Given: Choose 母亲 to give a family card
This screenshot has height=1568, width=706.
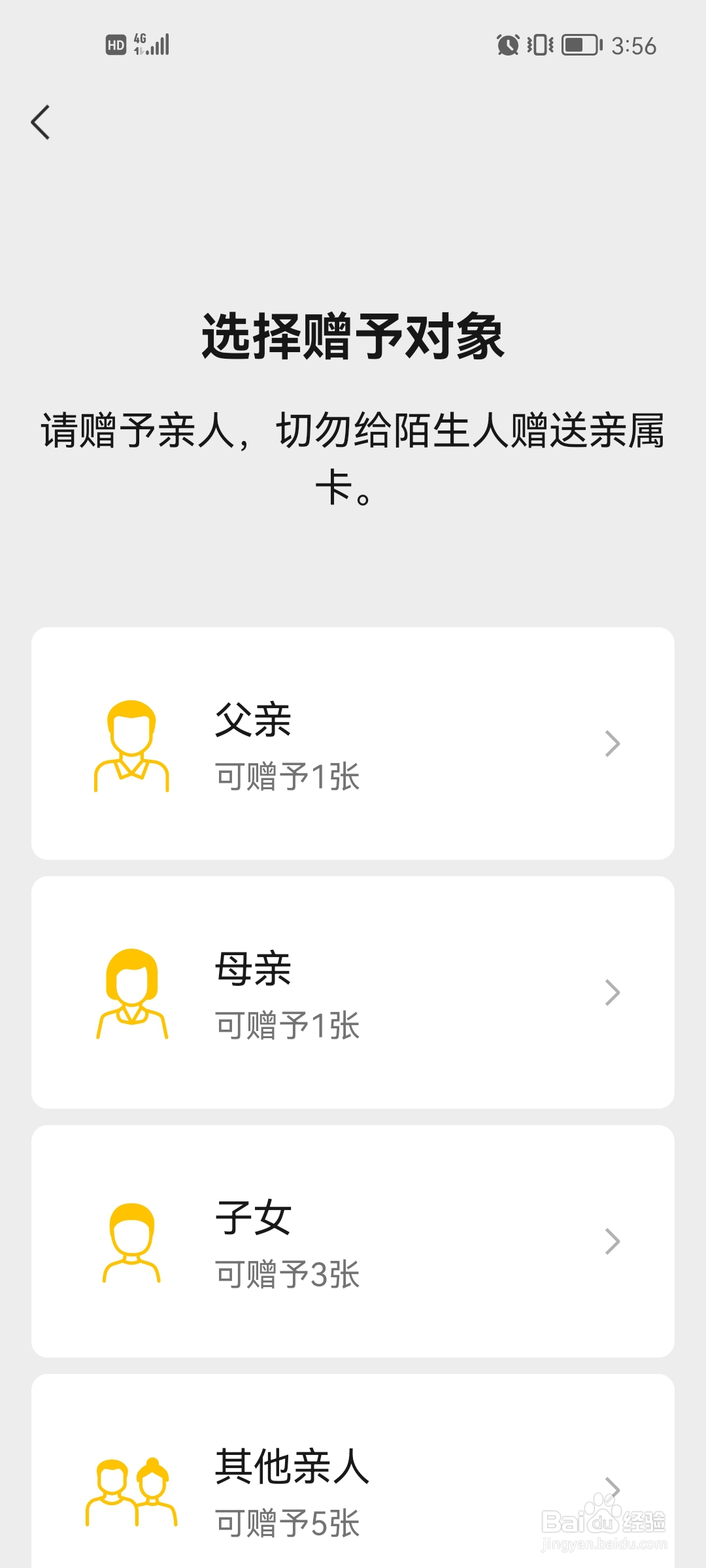Looking at the screenshot, I should (x=353, y=992).
